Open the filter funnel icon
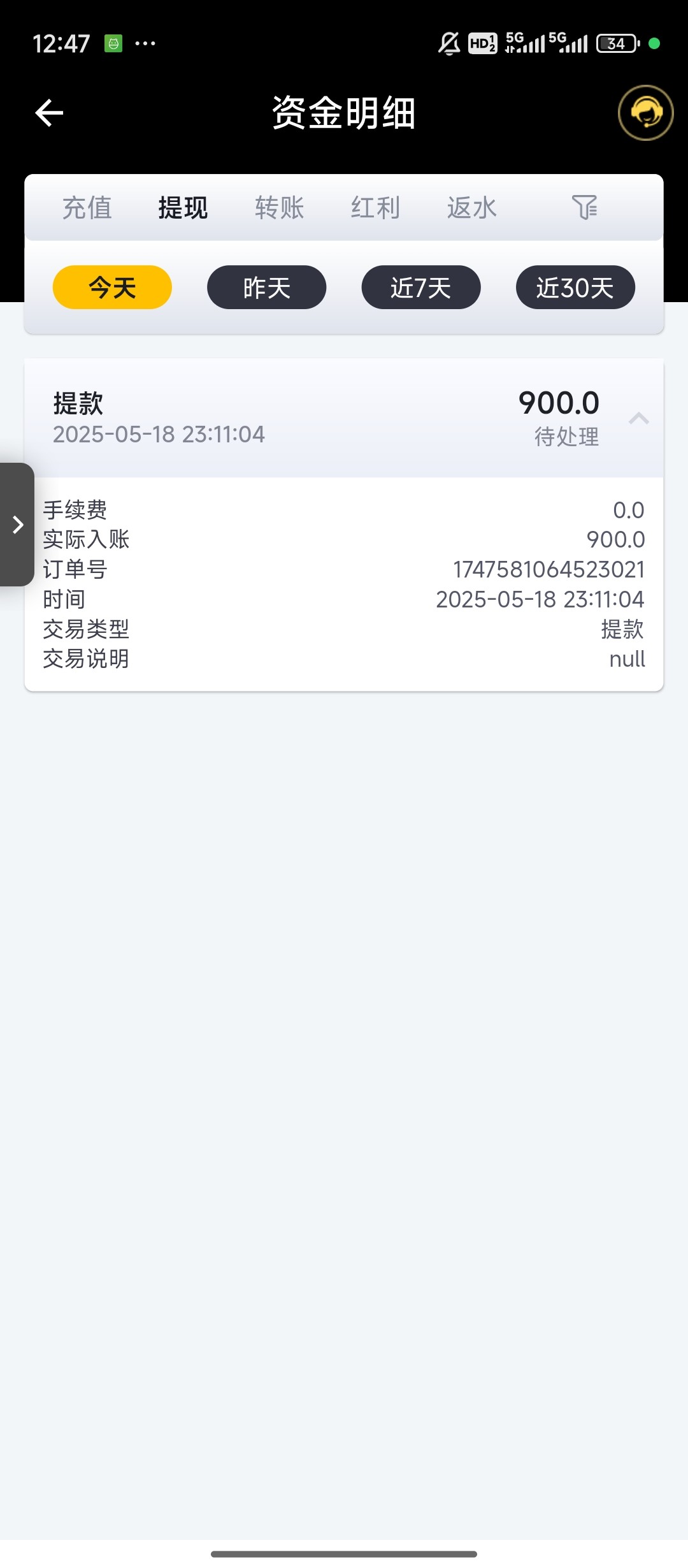688x1568 pixels. (584, 207)
